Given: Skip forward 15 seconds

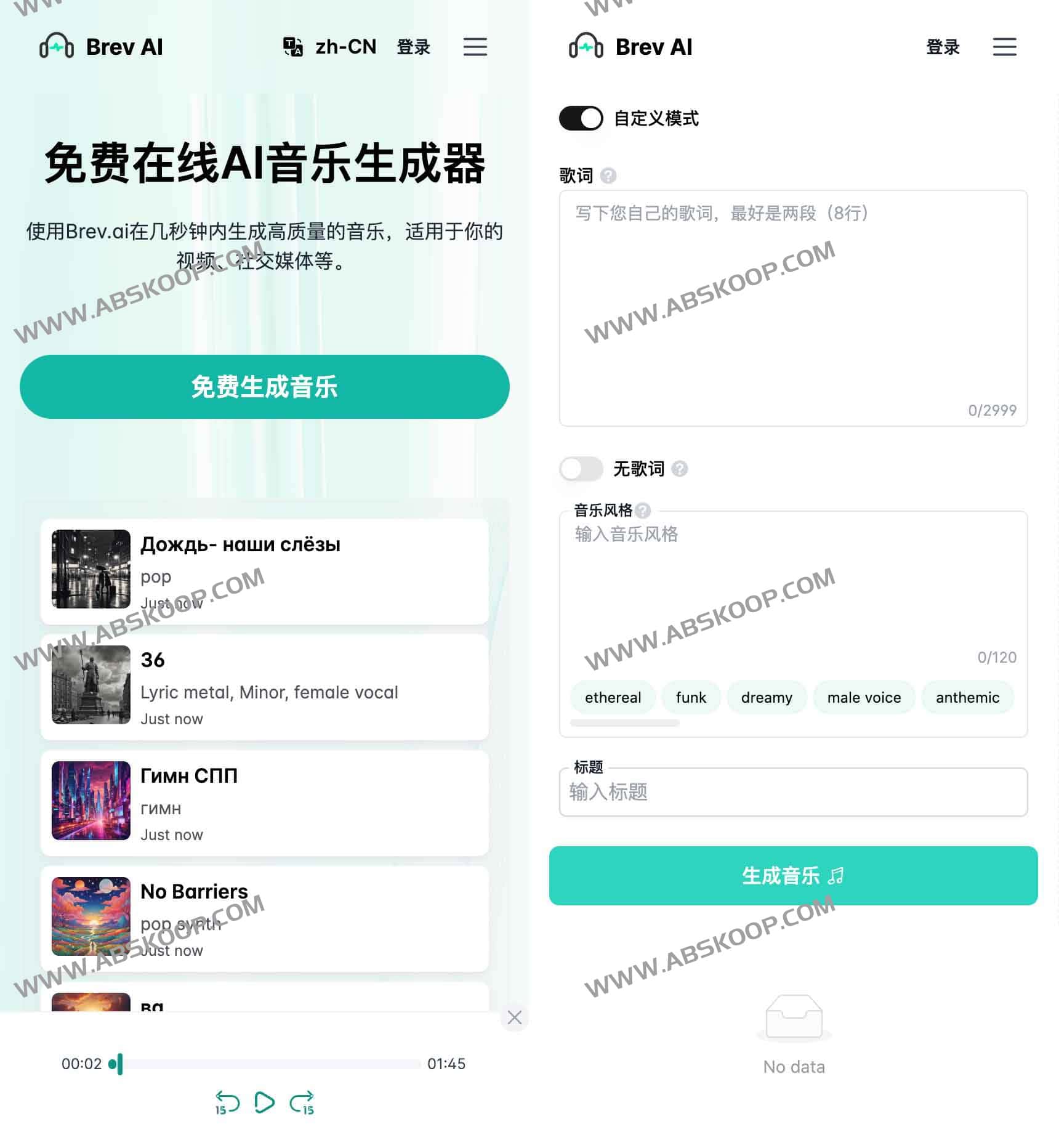Looking at the screenshot, I should point(302,1102).
